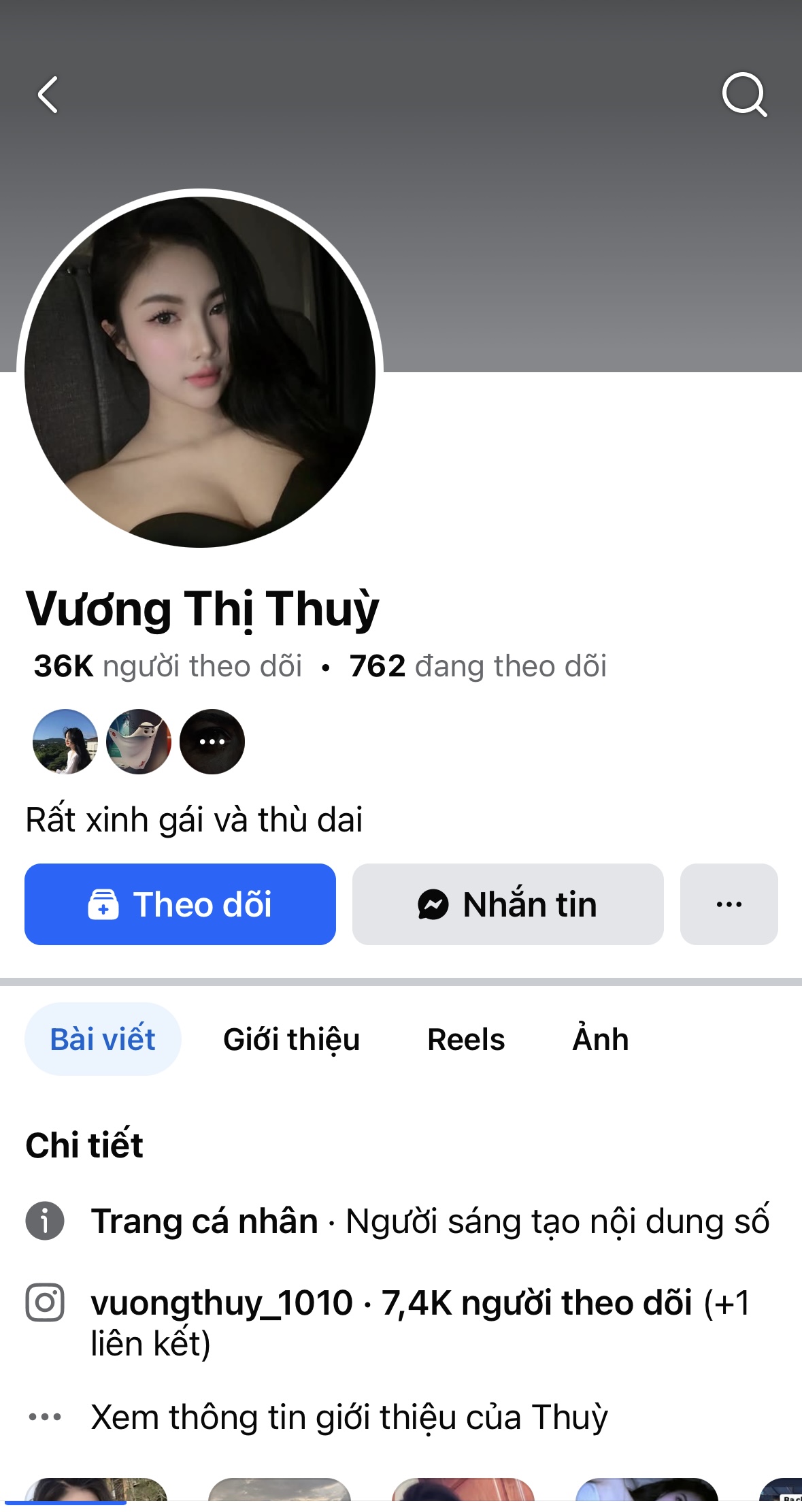Switch to the Bài viết tab
The height and width of the screenshot is (1512, 802).
pyautogui.click(x=103, y=1039)
